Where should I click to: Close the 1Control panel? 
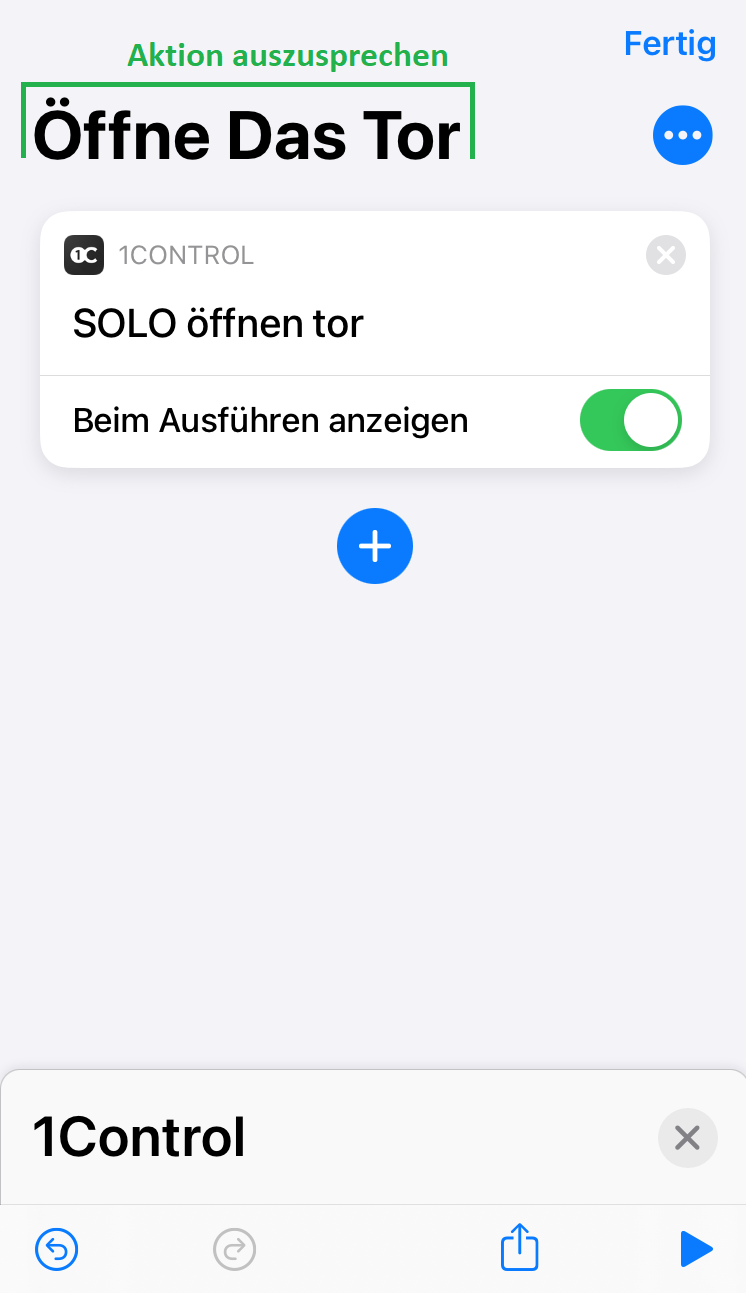[687, 1138]
